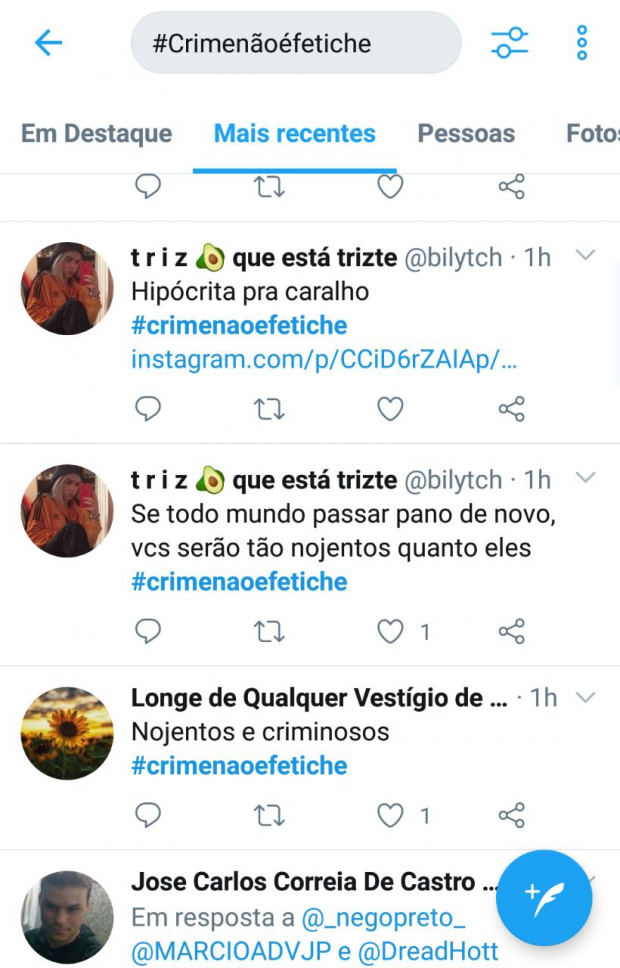Viewport: 620px width, 968px height.
Task: Select the Mais recentes tab
Action: pyautogui.click(x=295, y=134)
